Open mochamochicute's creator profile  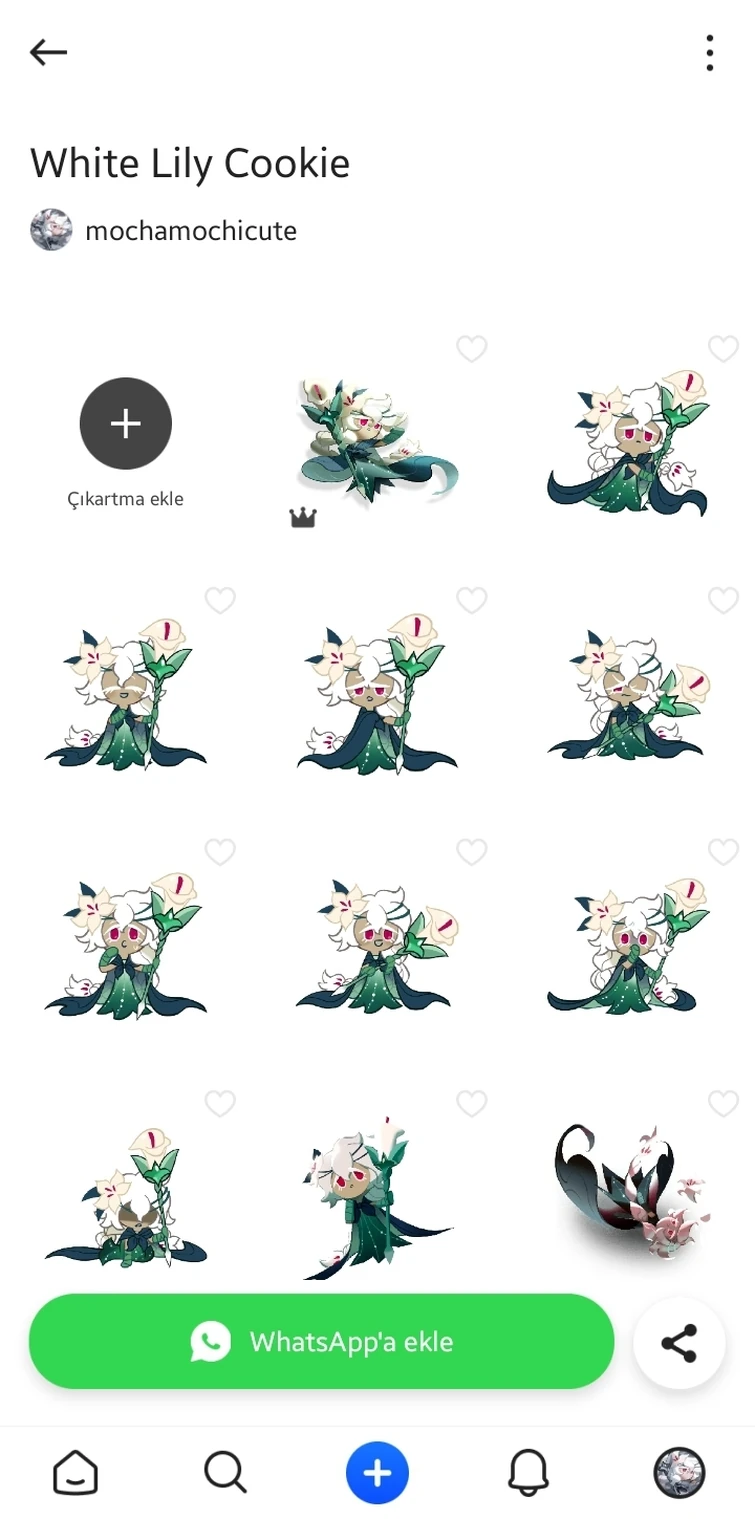191,230
